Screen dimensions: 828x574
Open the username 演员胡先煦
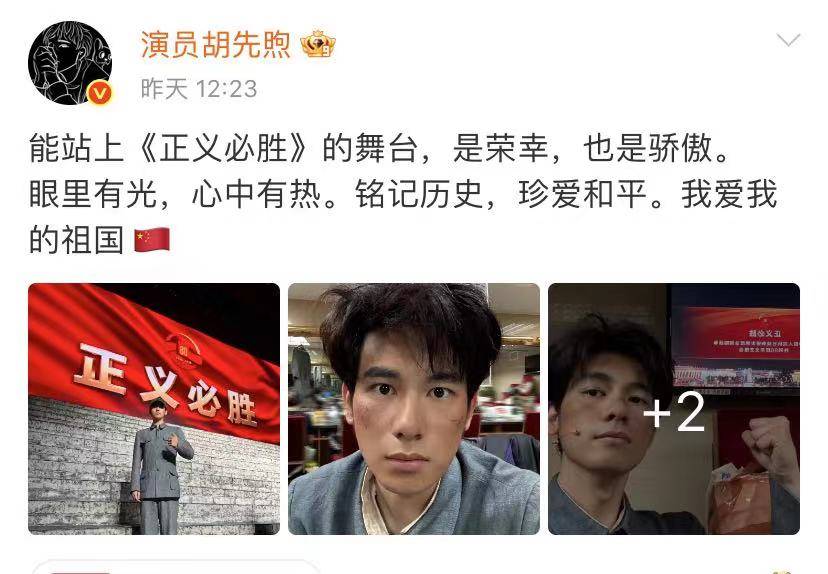coord(215,44)
